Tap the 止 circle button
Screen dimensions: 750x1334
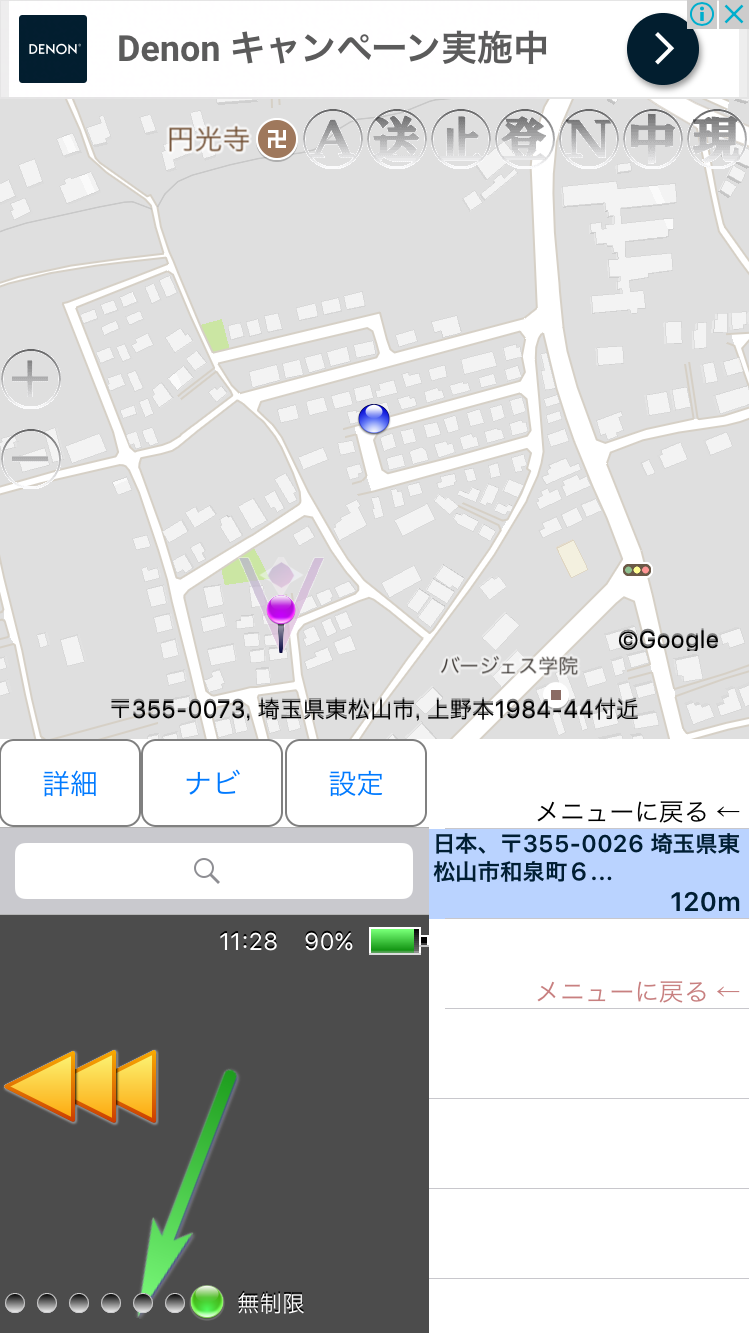pyautogui.click(x=461, y=138)
